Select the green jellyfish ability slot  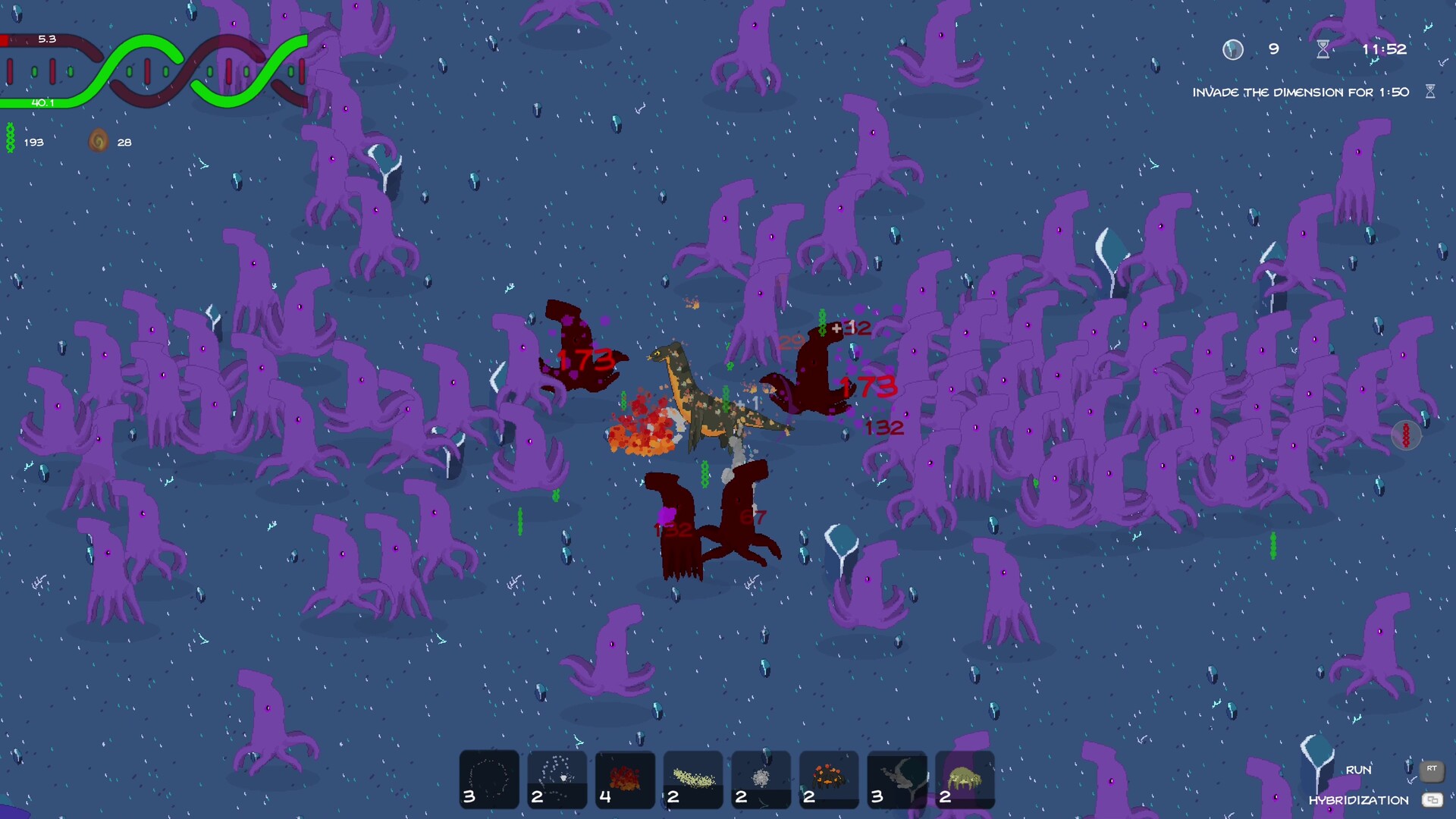pyautogui.click(x=965, y=780)
